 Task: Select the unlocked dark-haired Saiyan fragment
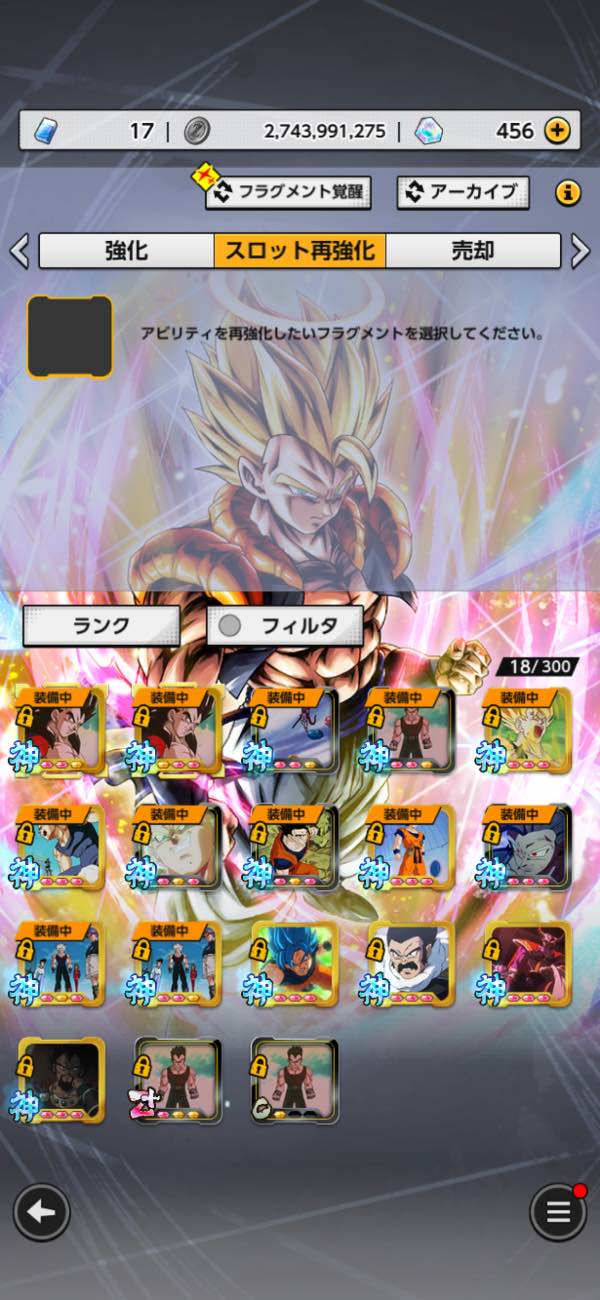(62, 1082)
